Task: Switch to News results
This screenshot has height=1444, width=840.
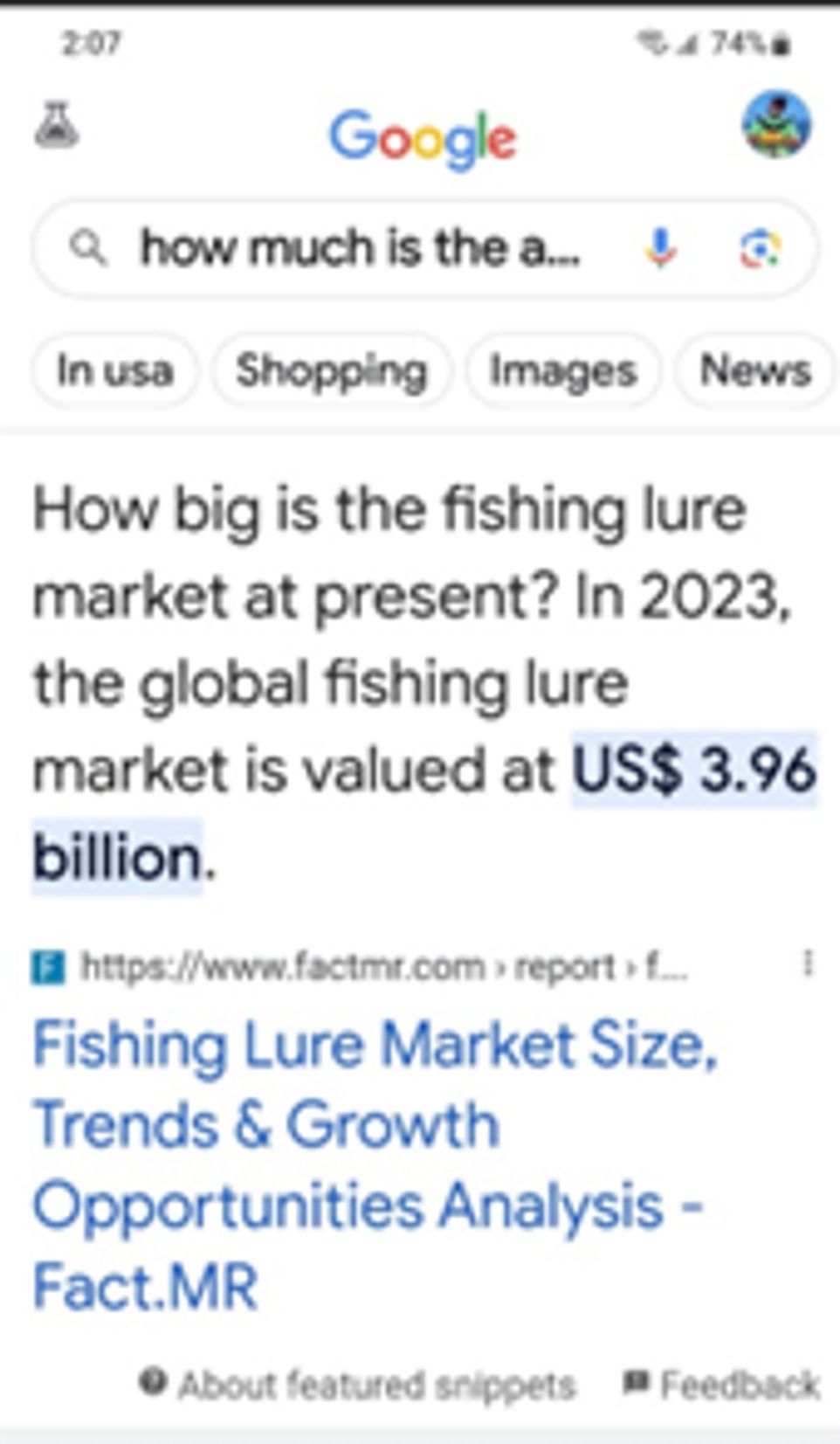Action: click(x=755, y=371)
